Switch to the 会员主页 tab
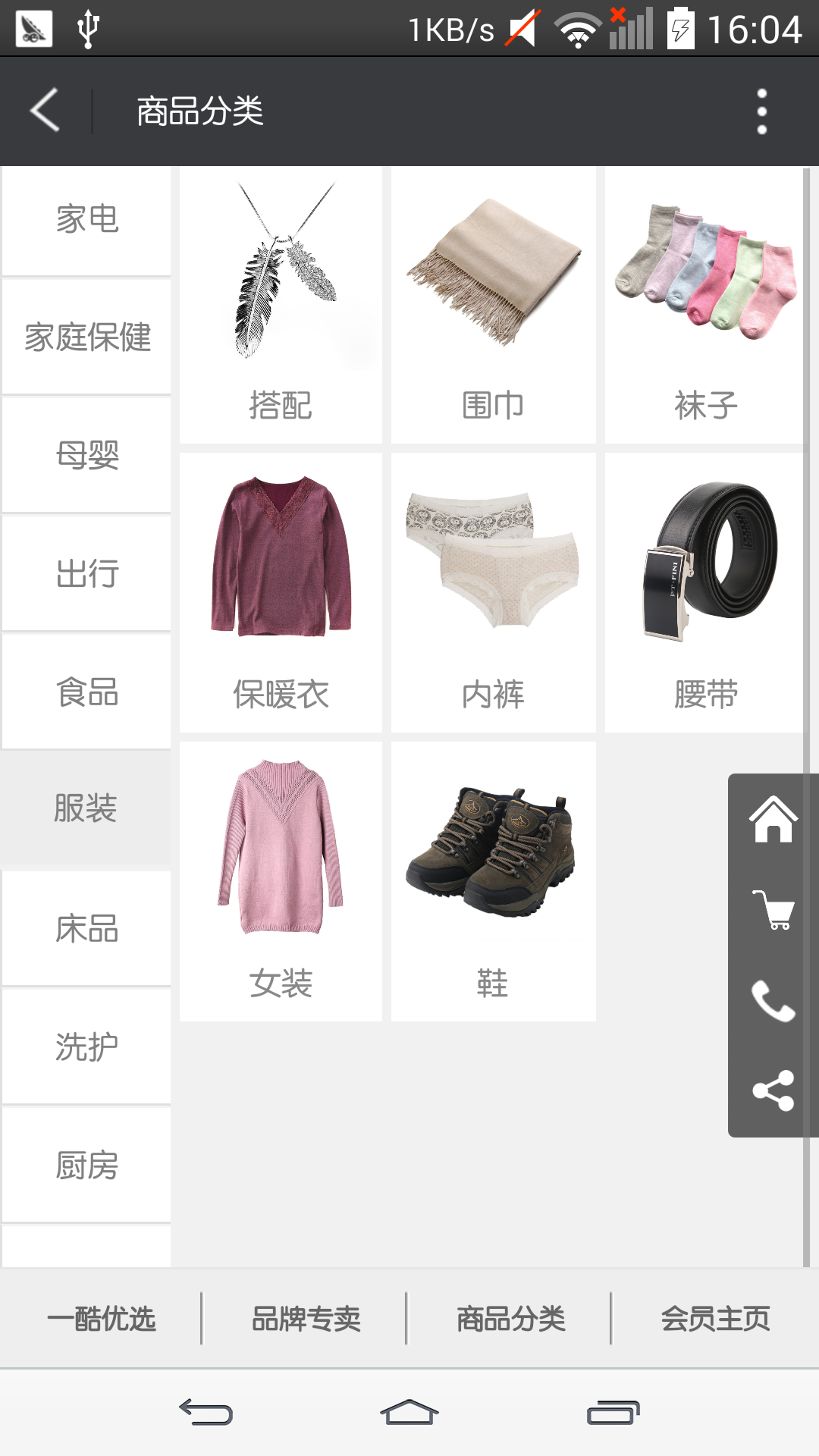The width and height of the screenshot is (819, 1456). [717, 1317]
